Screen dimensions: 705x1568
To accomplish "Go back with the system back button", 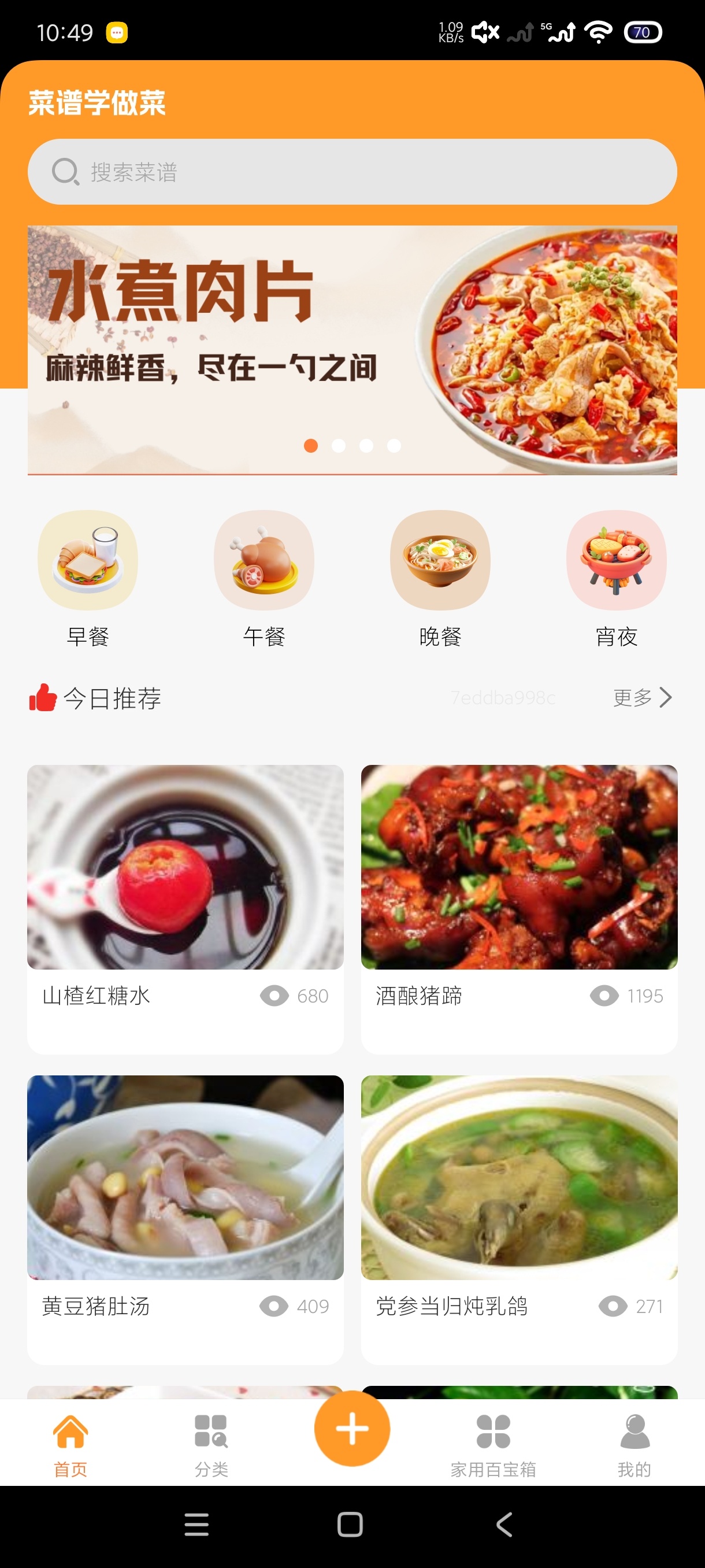I will [x=504, y=1524].
